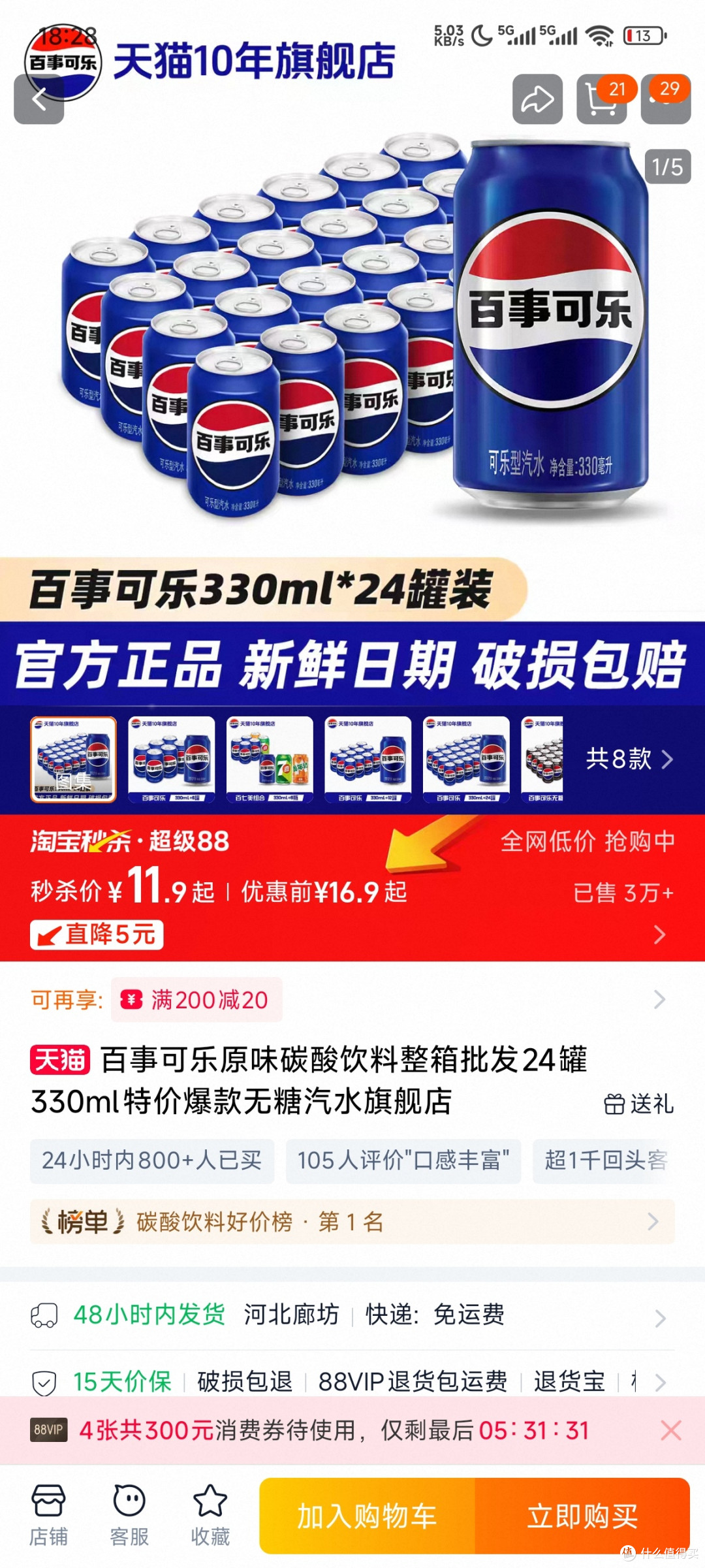Open 共8款 to view all variants
This screenshot has height=1568, width=705.
tap(629, 759)
